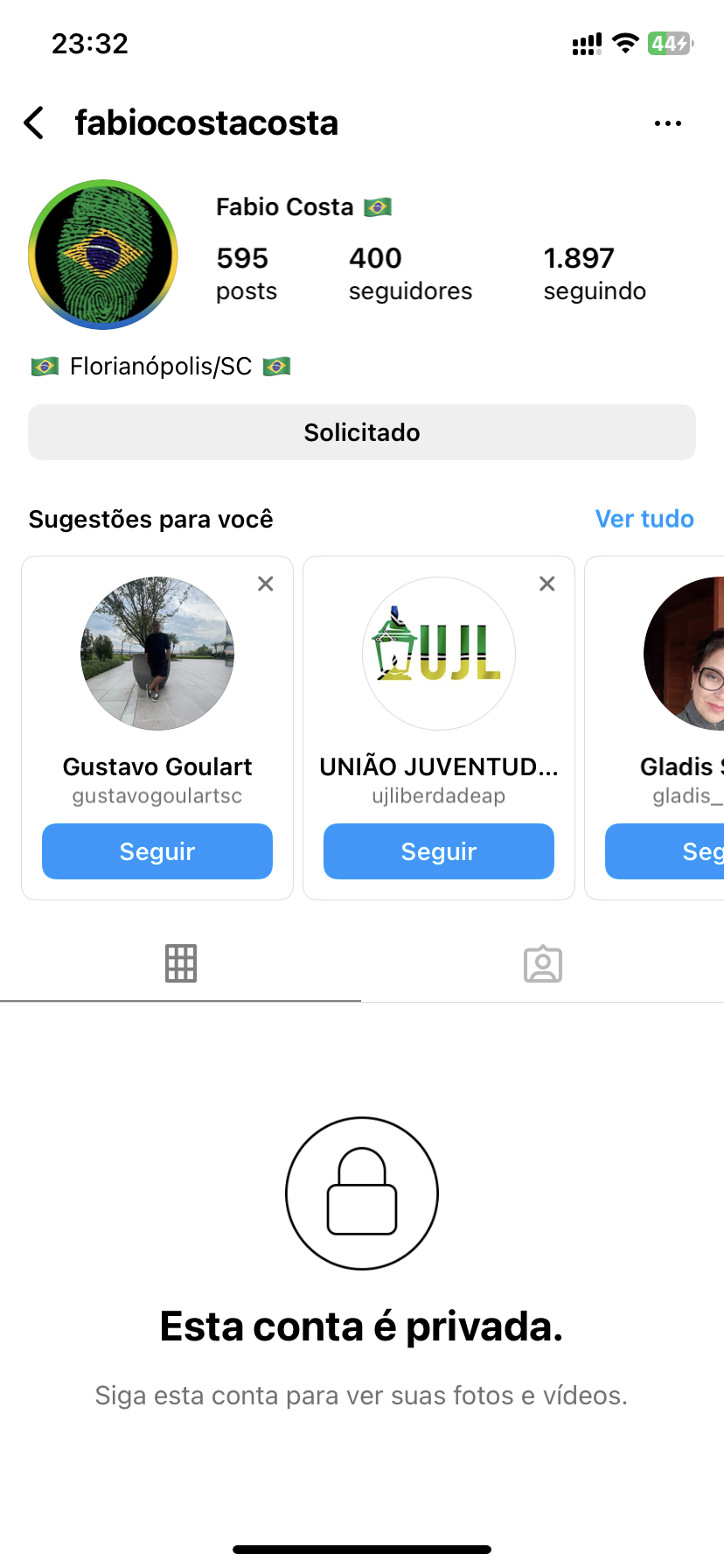Screen dimensions: 724x1568
Task: Tap the Solicitado button
Action: tap(362, 432)
